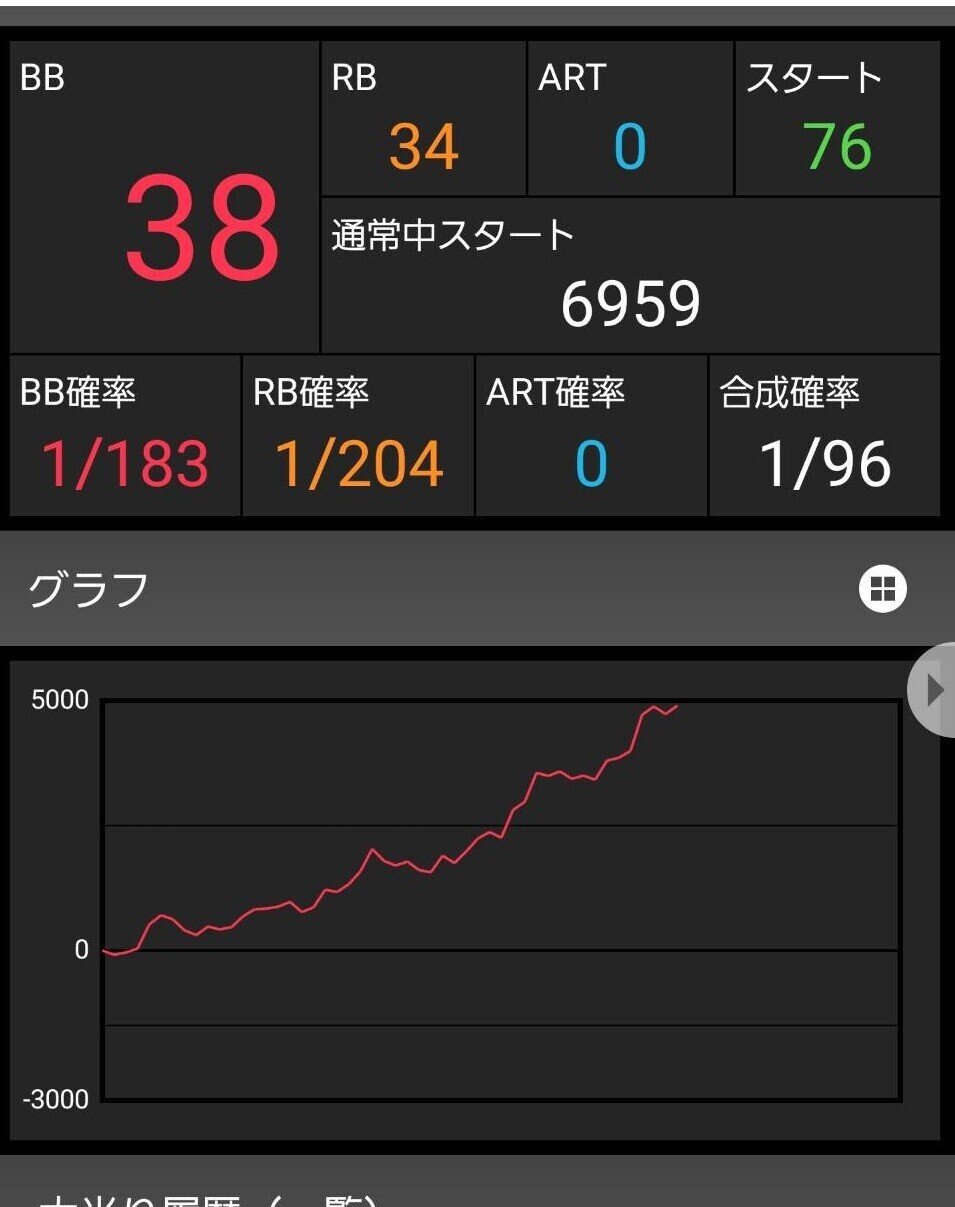Tap the ART確率 cell showing 0
Screen dimensions: 955x1207
coord(590,435)
